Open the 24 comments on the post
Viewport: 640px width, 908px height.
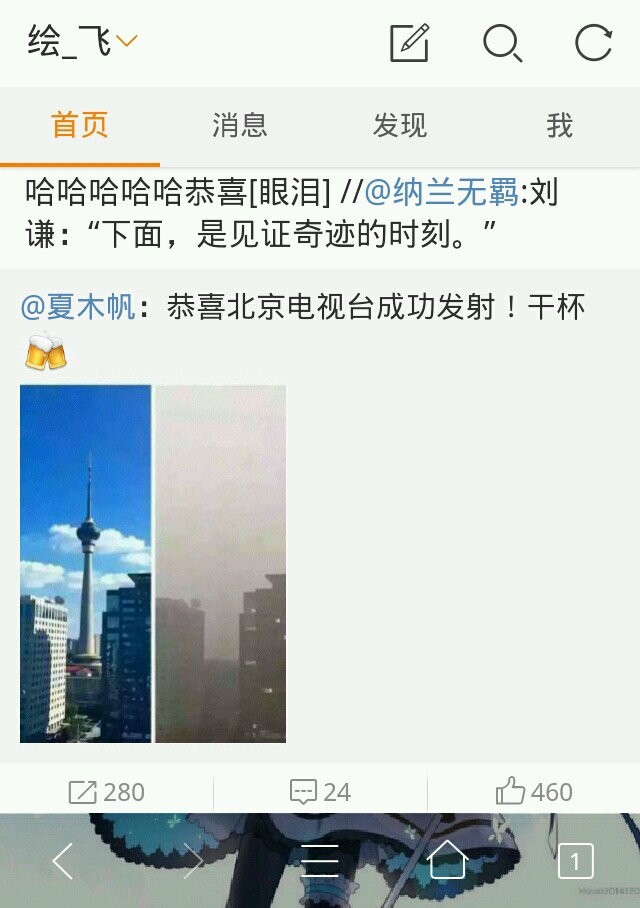point(320,792)
